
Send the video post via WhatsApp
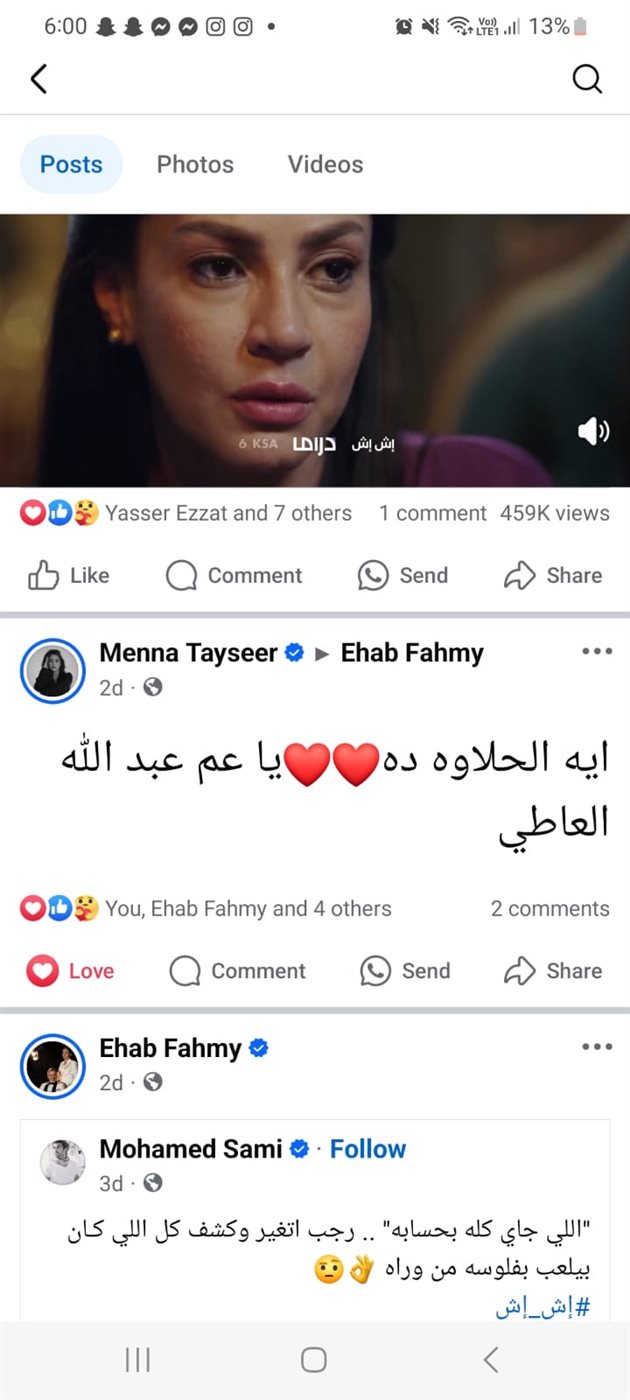pos(403,575)
